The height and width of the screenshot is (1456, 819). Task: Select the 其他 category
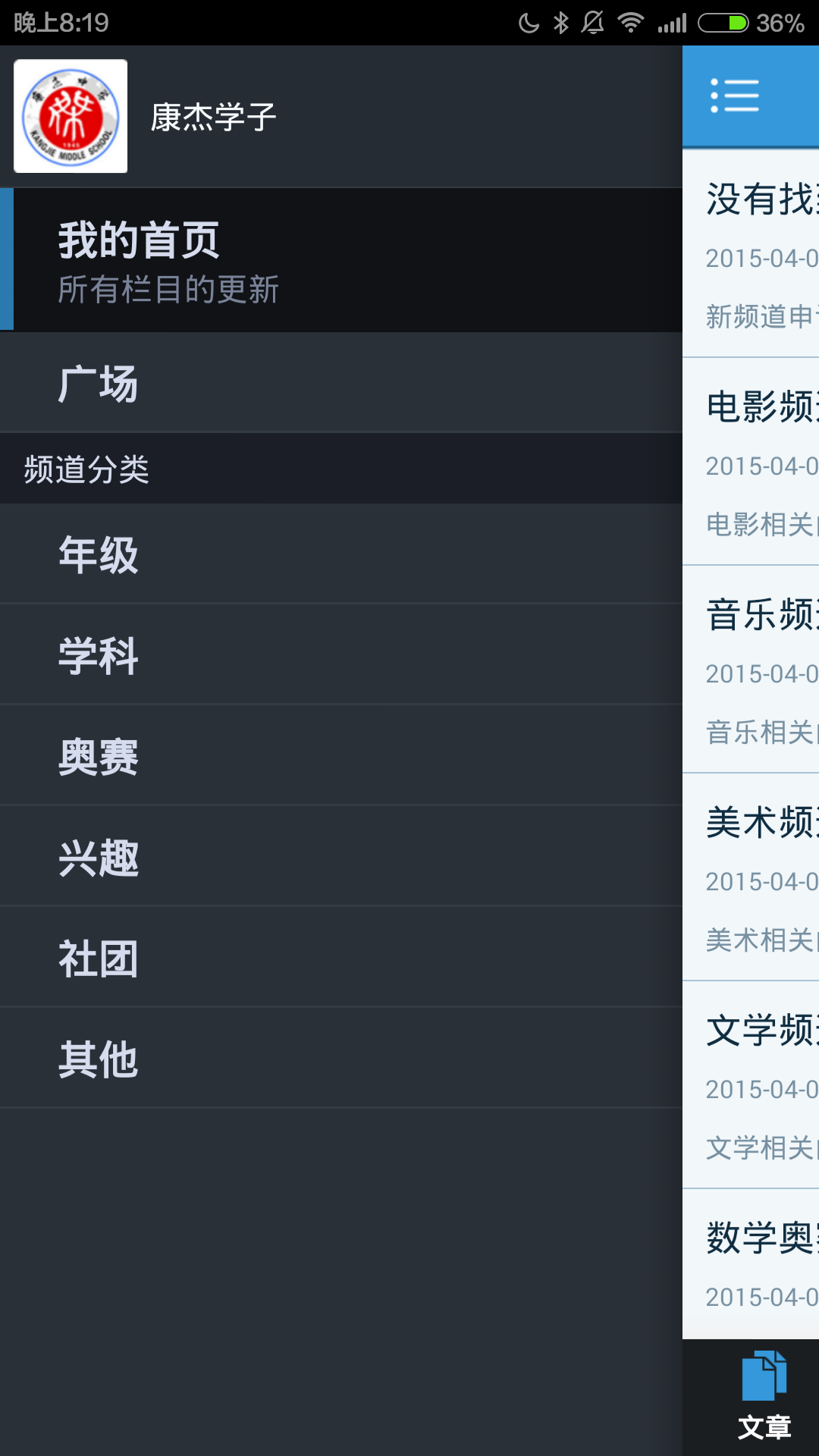(341, 1059)
